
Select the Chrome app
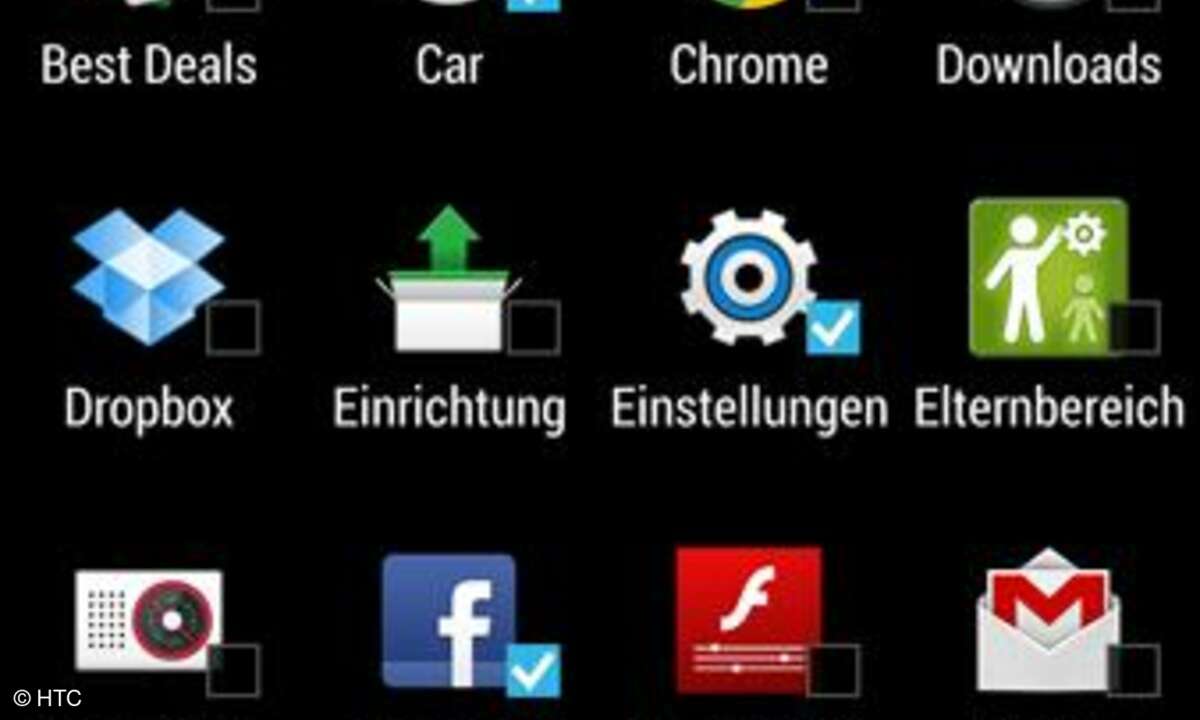[748, 65]
